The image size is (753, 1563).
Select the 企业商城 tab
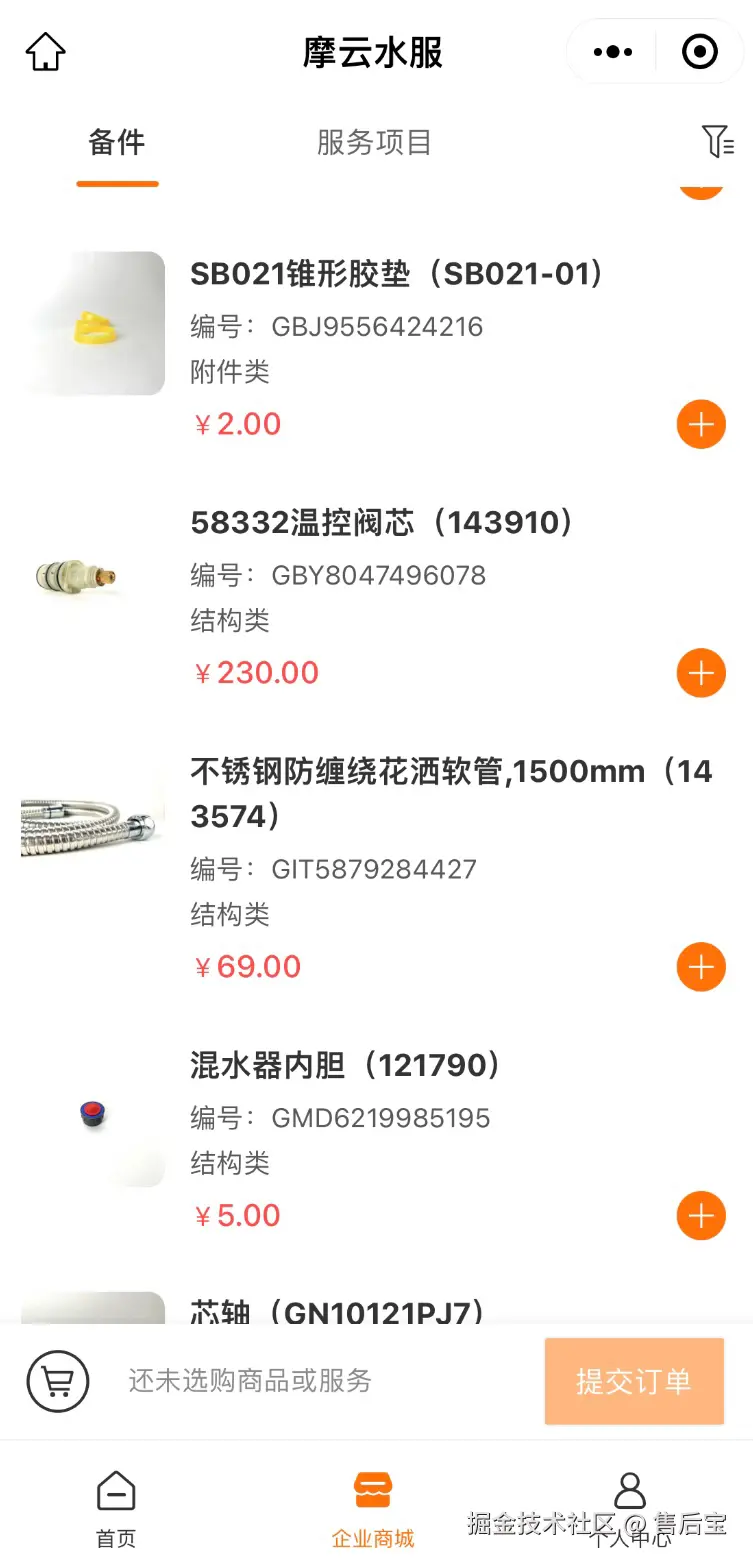373,1509
